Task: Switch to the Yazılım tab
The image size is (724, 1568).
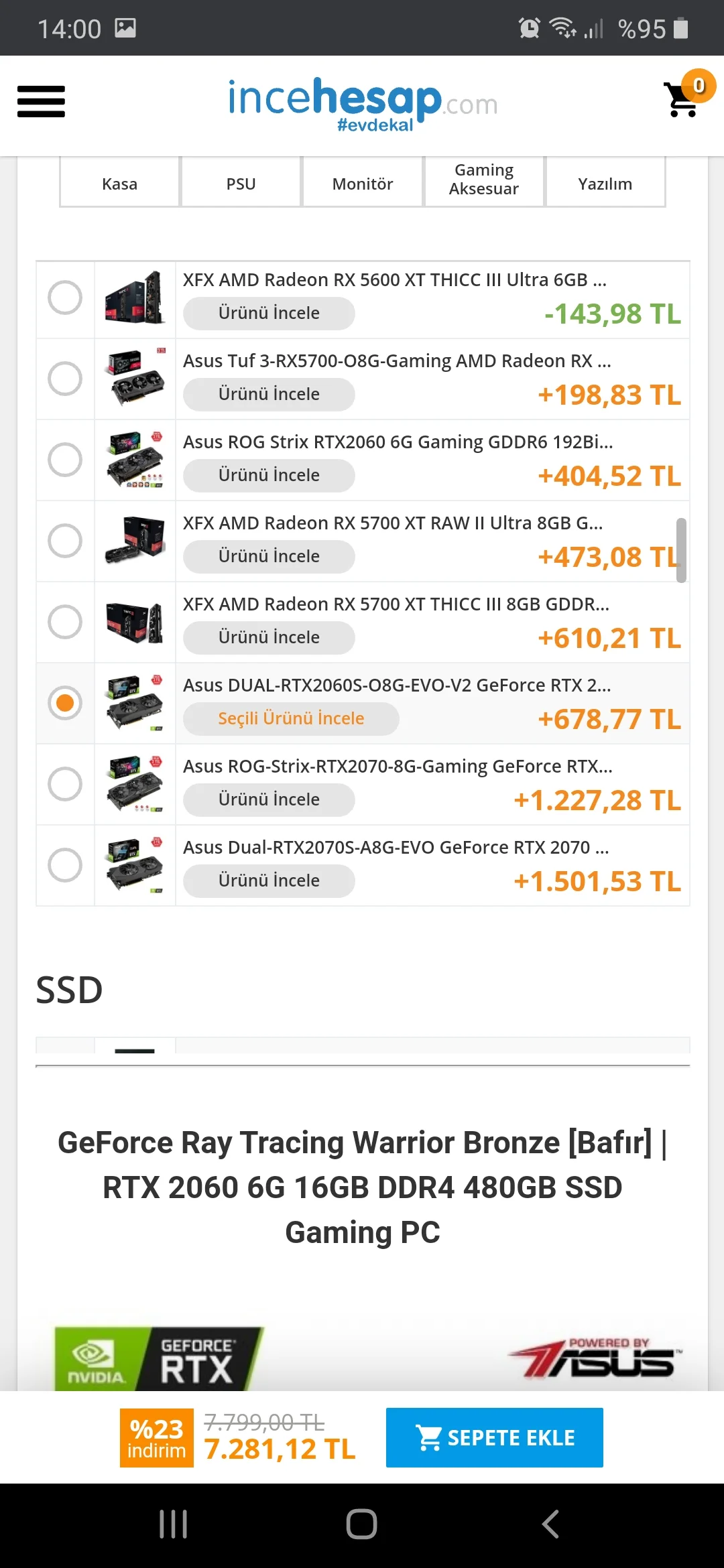Action: 605,184
